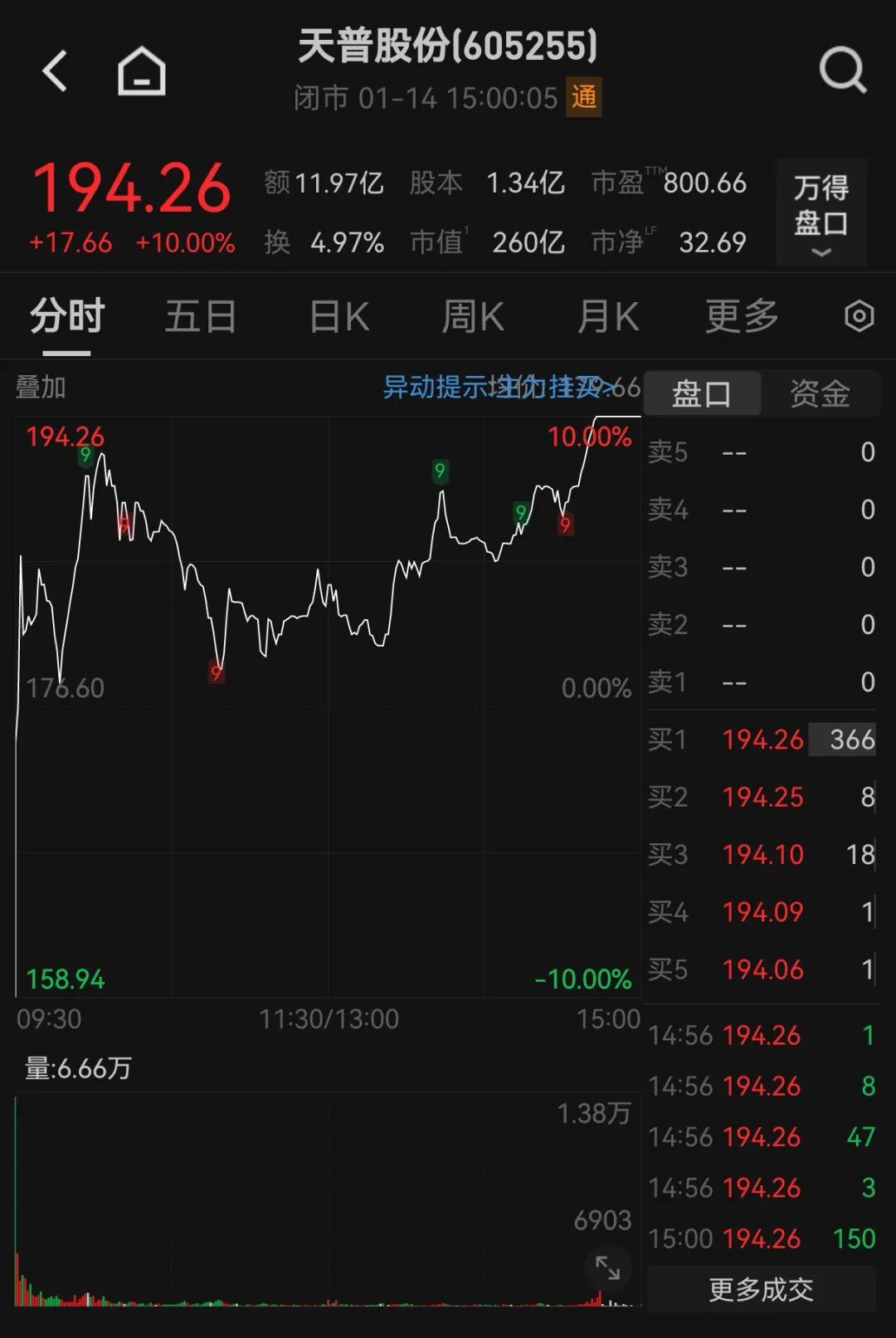The width and height of the screenshot is (896, 1338).
Task: Tap the back arrow icon
Action: click(x=55, y=70)
